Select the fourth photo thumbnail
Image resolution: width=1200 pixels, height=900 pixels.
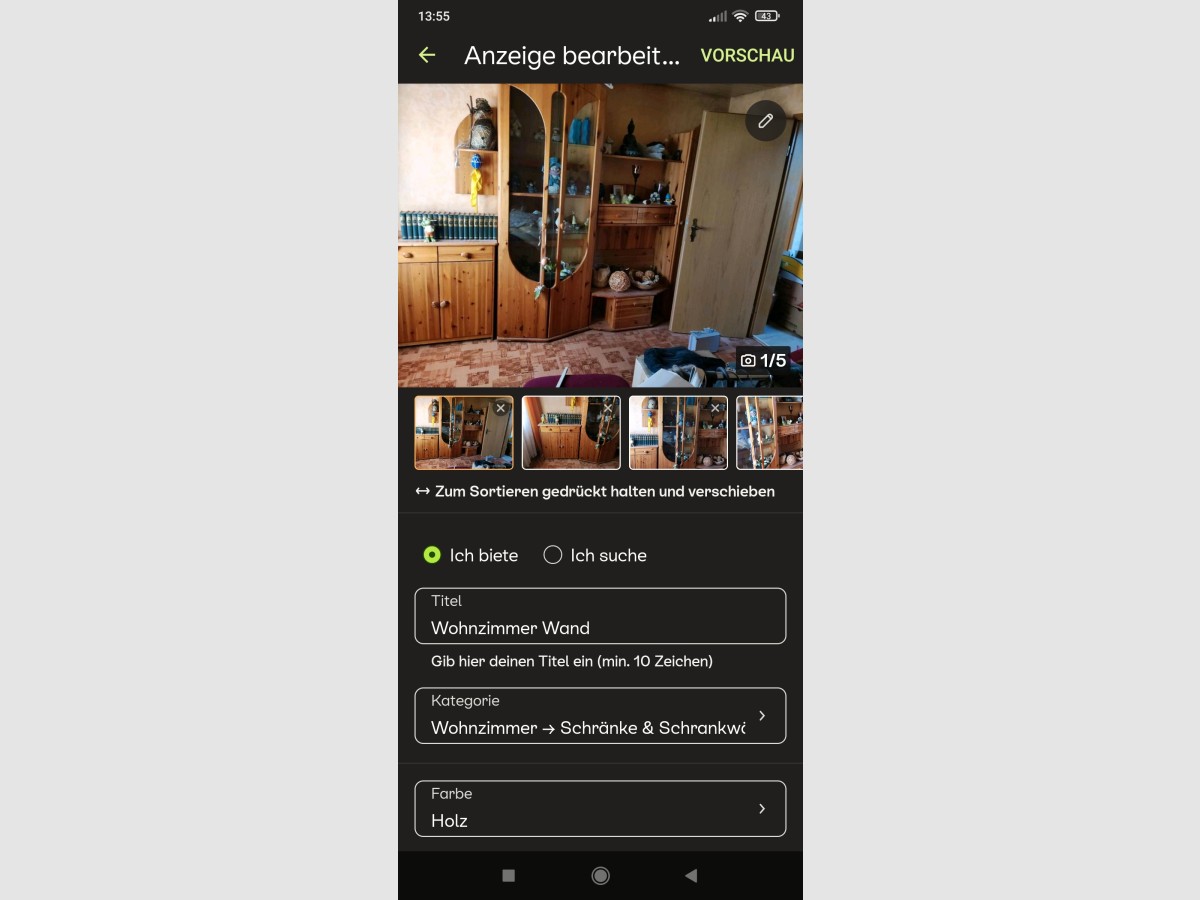(770, 433)
